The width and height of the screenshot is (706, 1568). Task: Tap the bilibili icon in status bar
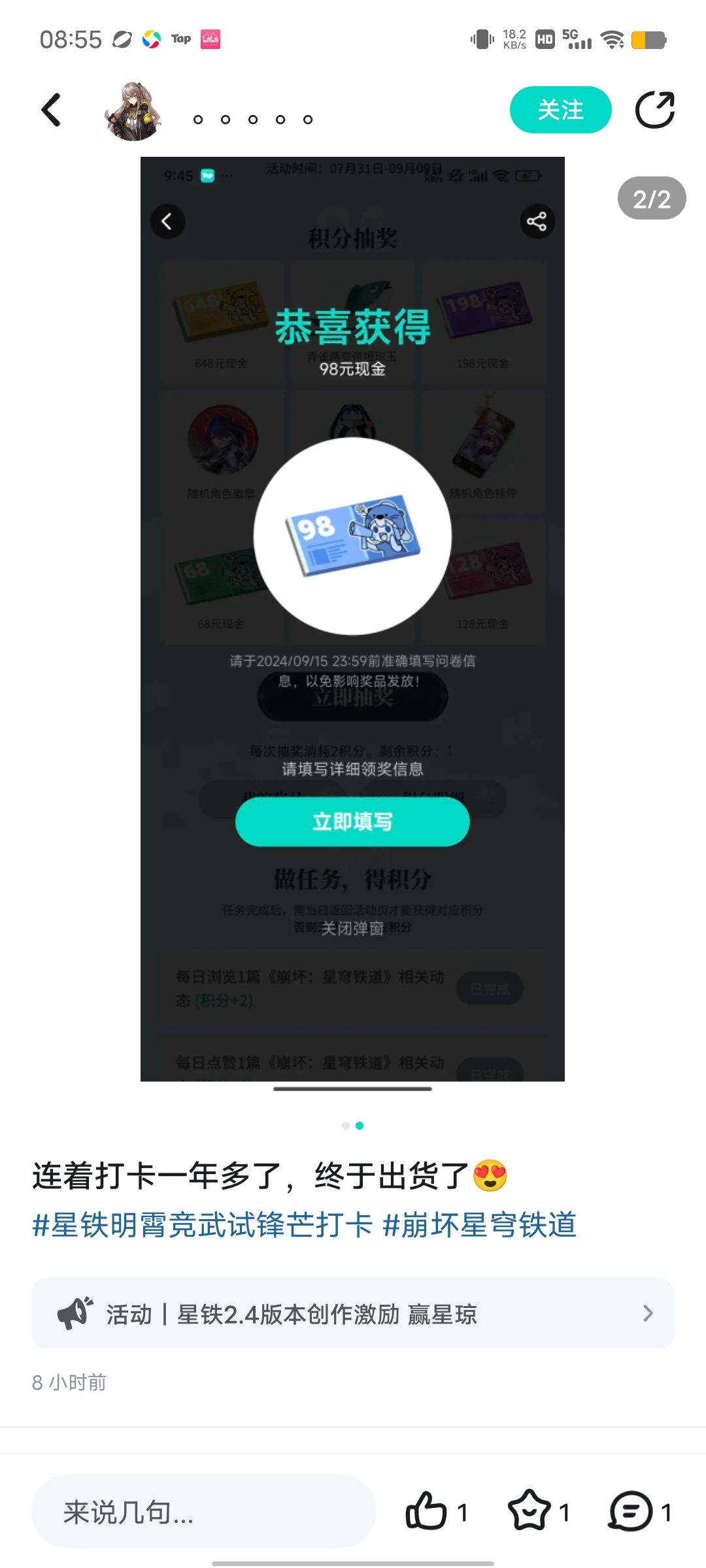coord(210,39)
